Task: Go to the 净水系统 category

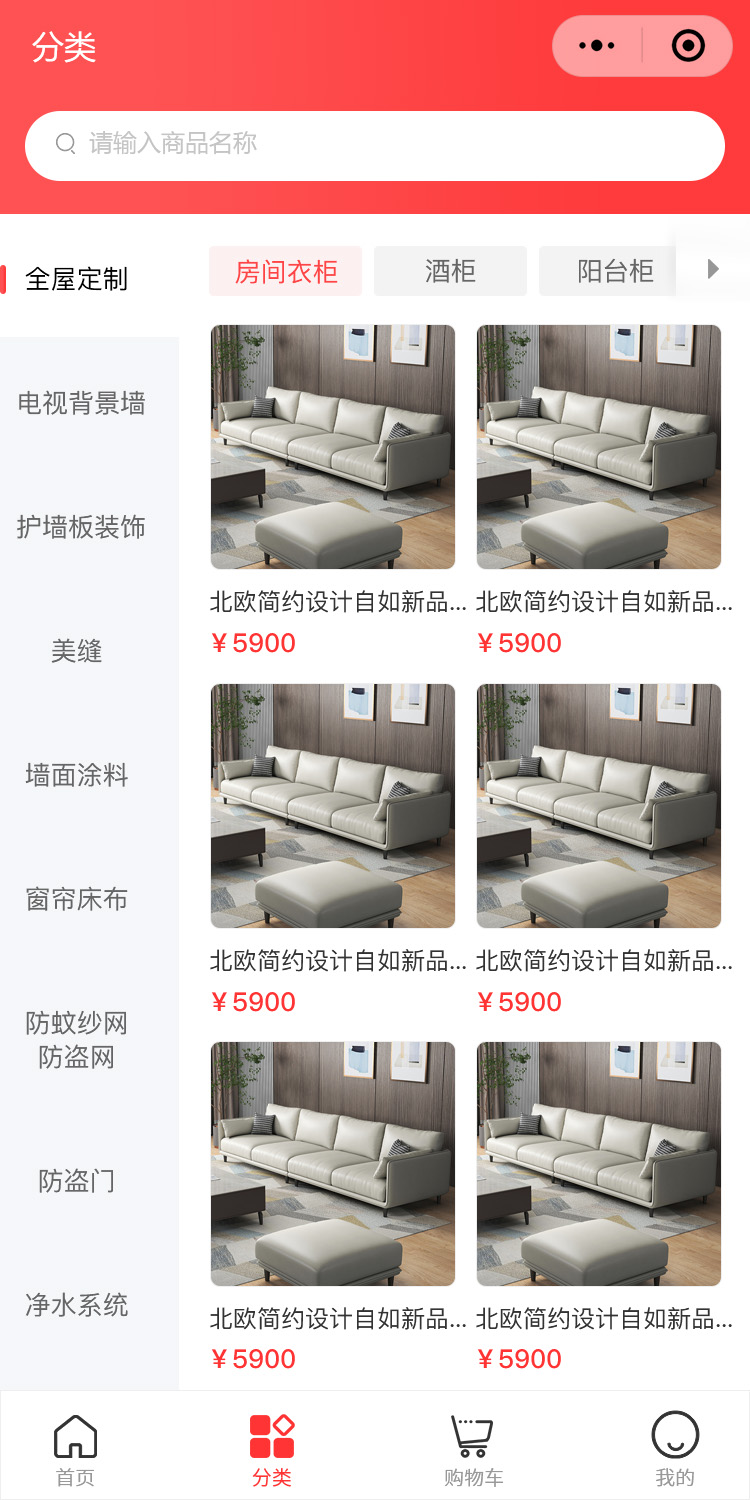Action: tap(77, 1305)
